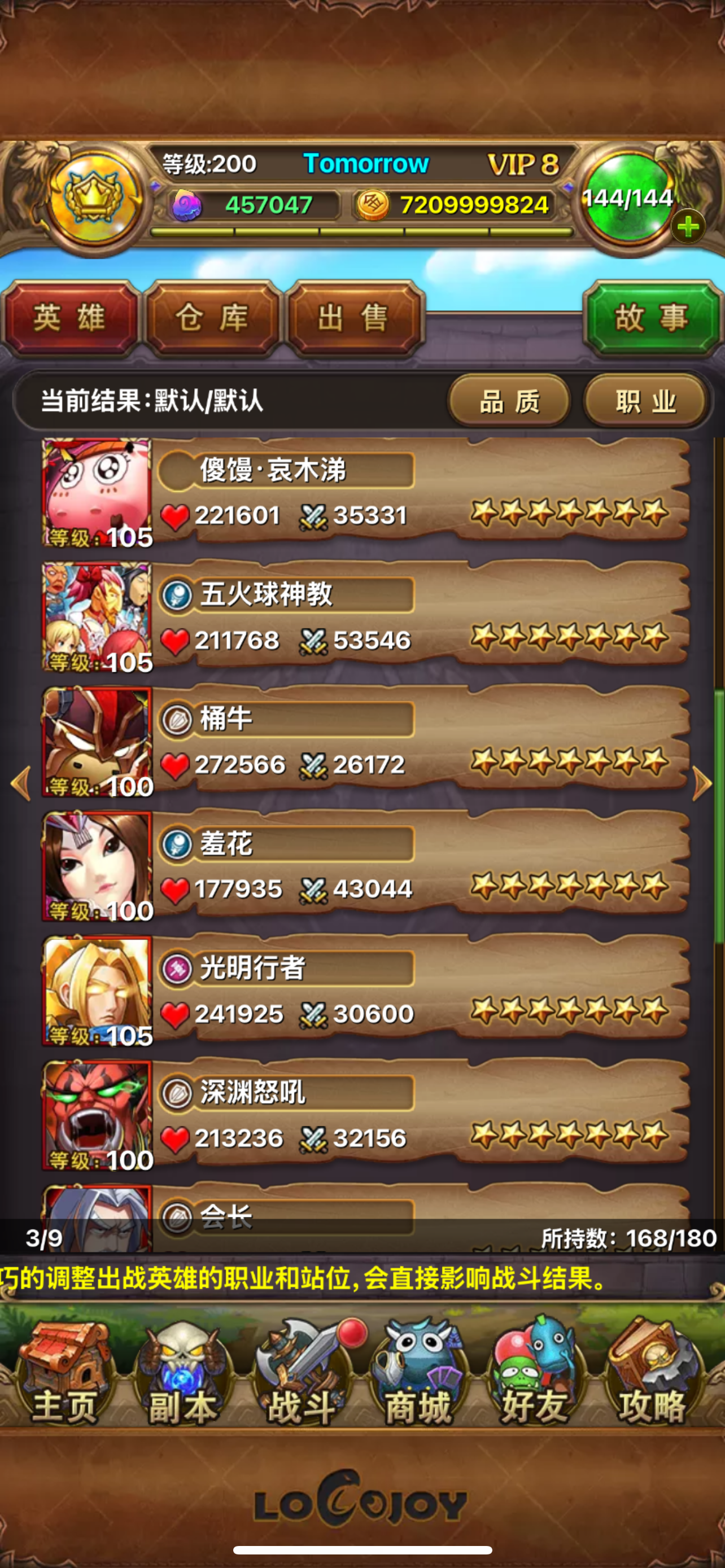The image size is (725, 1568).
Task: Go to next page with right arrow
Action: 702,783
